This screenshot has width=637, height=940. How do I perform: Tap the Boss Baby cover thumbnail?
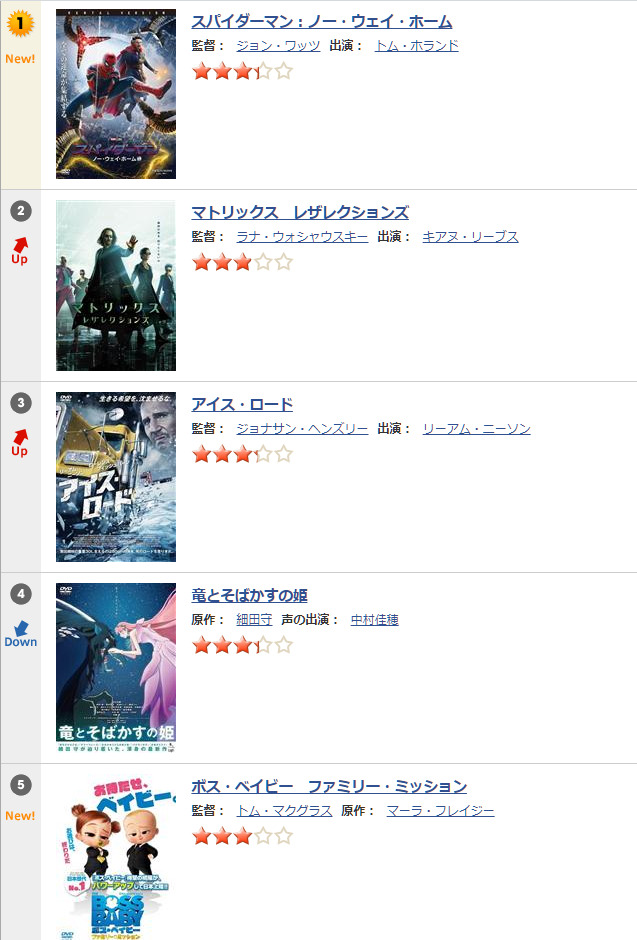click(116, 860)
